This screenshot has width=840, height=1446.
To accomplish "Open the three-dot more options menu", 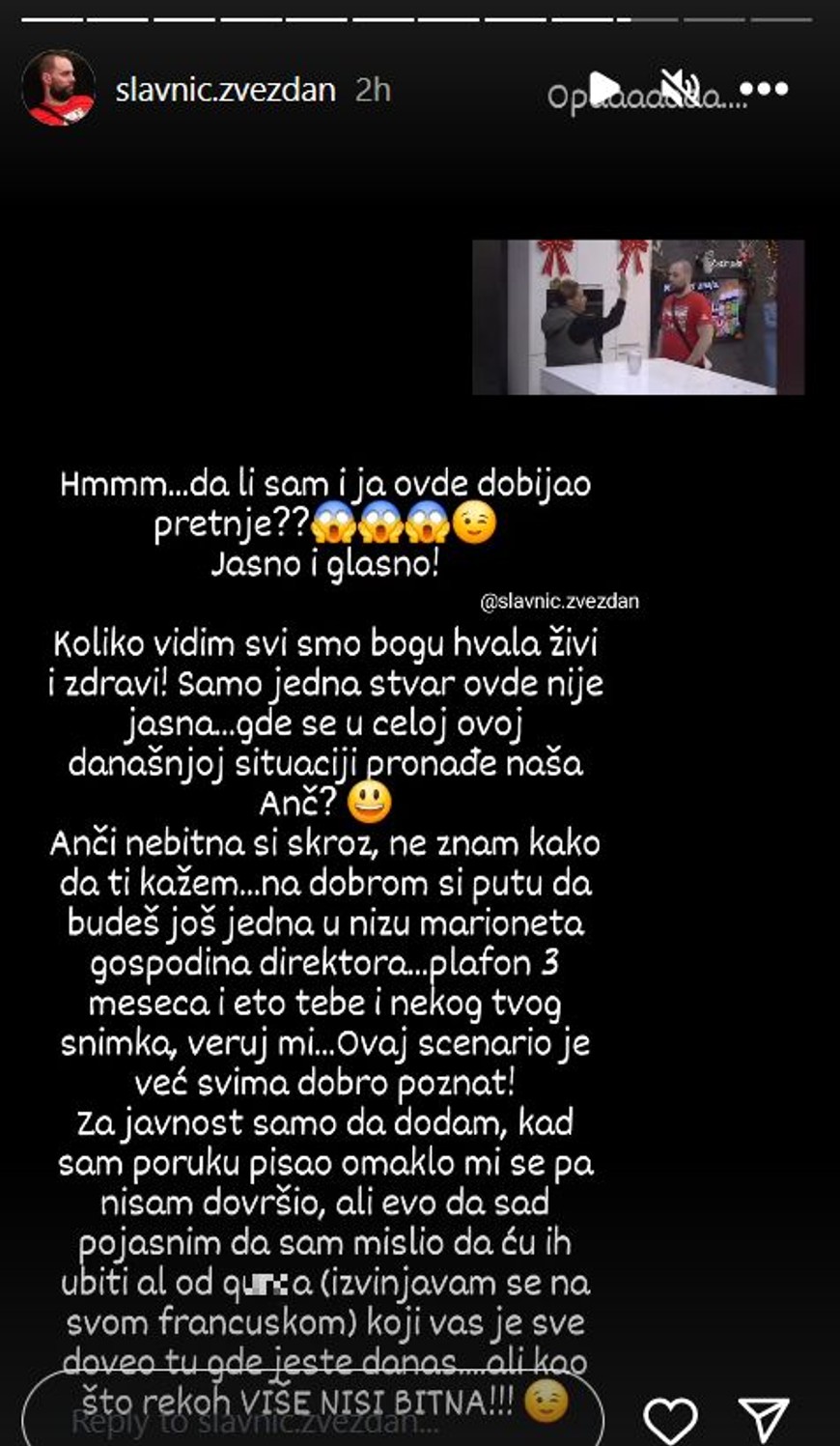I will click(x=765, y=89).
